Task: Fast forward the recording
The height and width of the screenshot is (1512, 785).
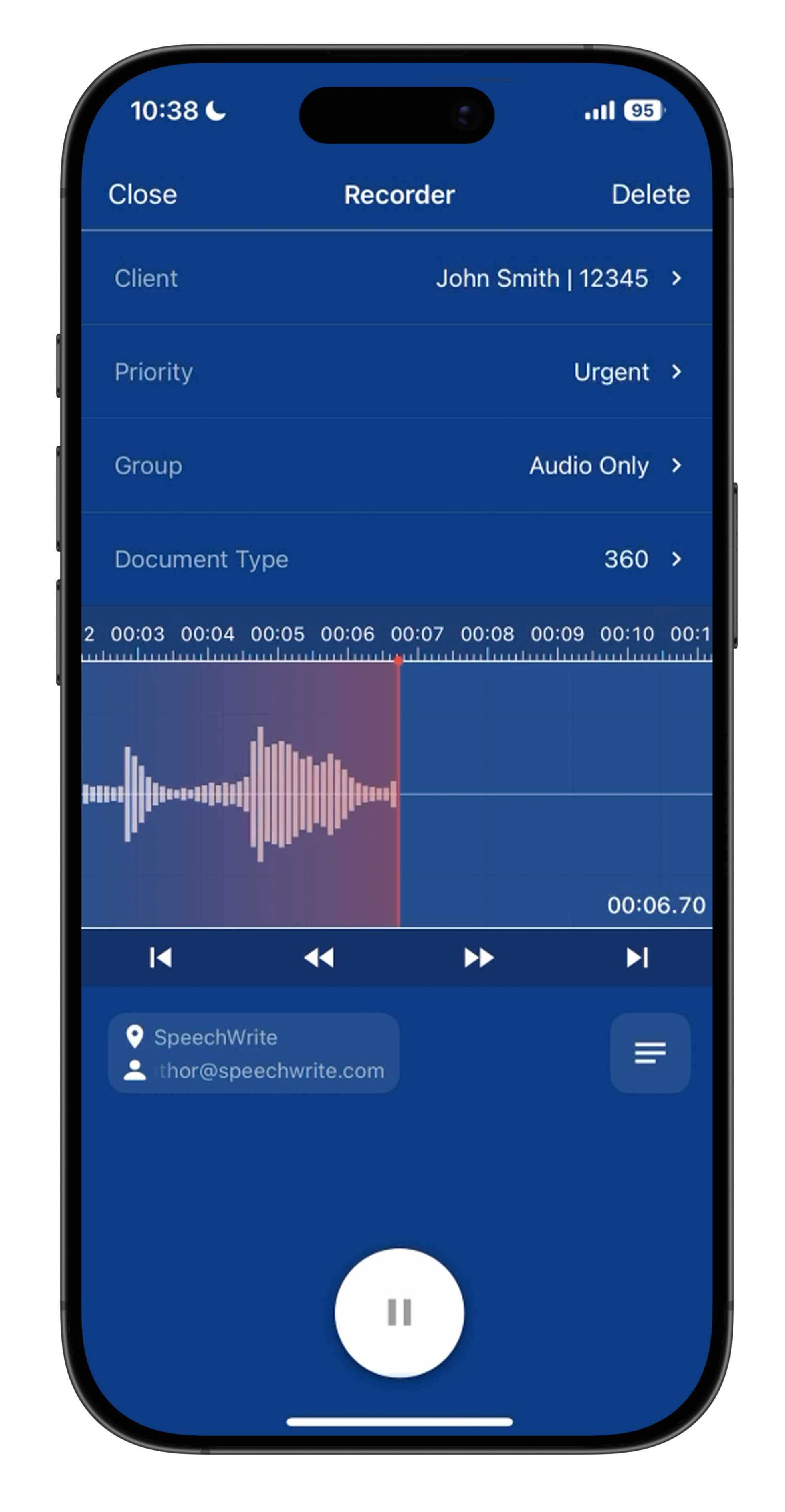Action: 478,957
